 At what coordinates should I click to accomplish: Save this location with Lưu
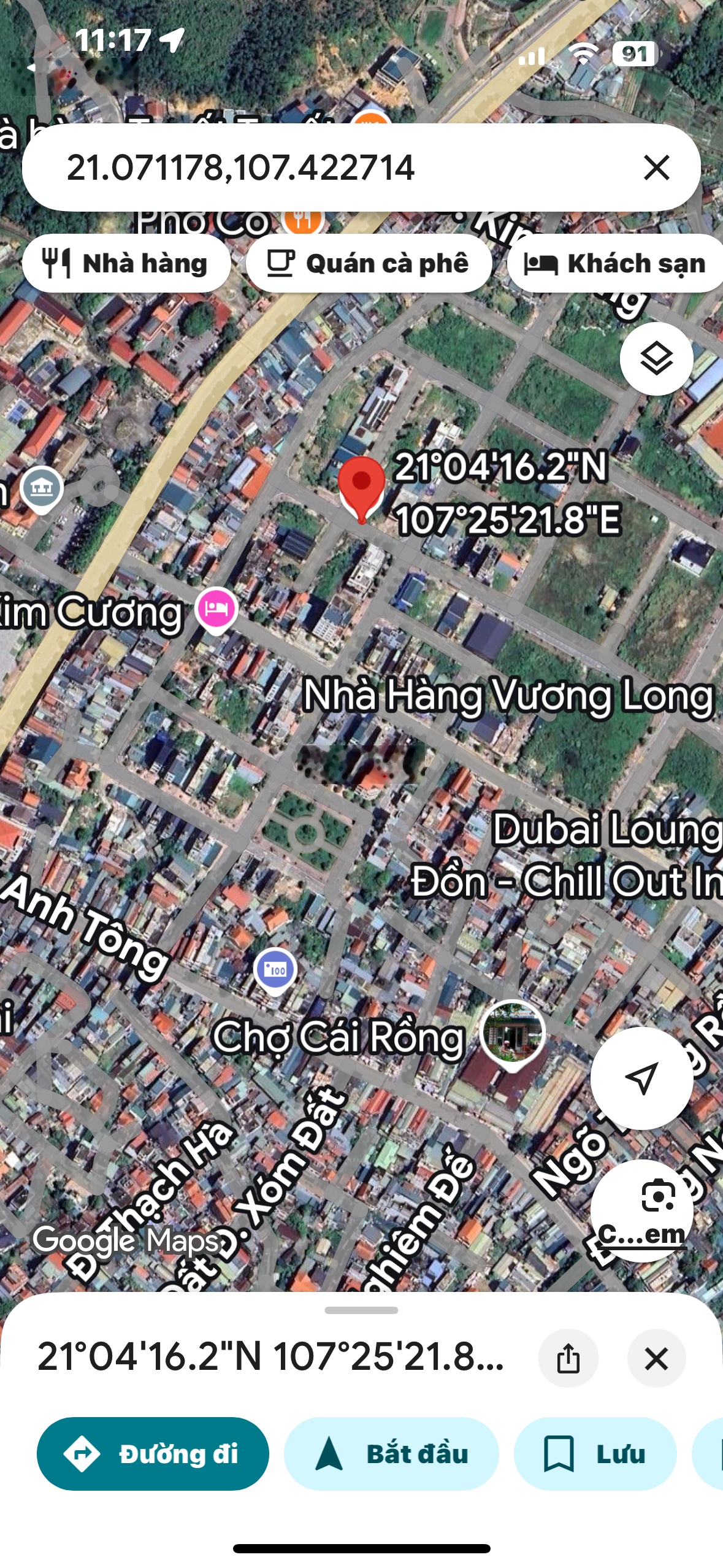click(595, 1453)
